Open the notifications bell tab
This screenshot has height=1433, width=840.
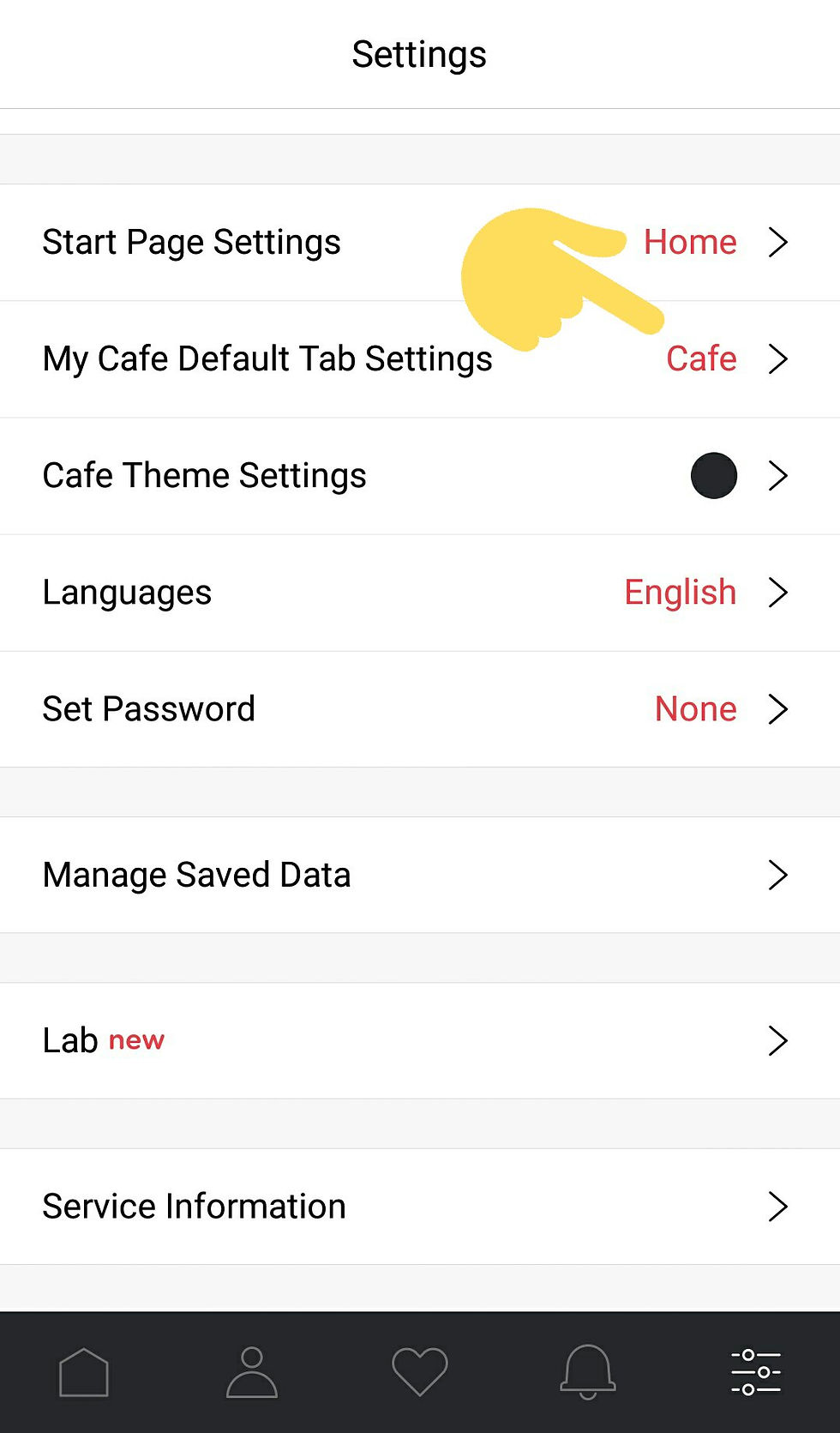(588, 1372)
